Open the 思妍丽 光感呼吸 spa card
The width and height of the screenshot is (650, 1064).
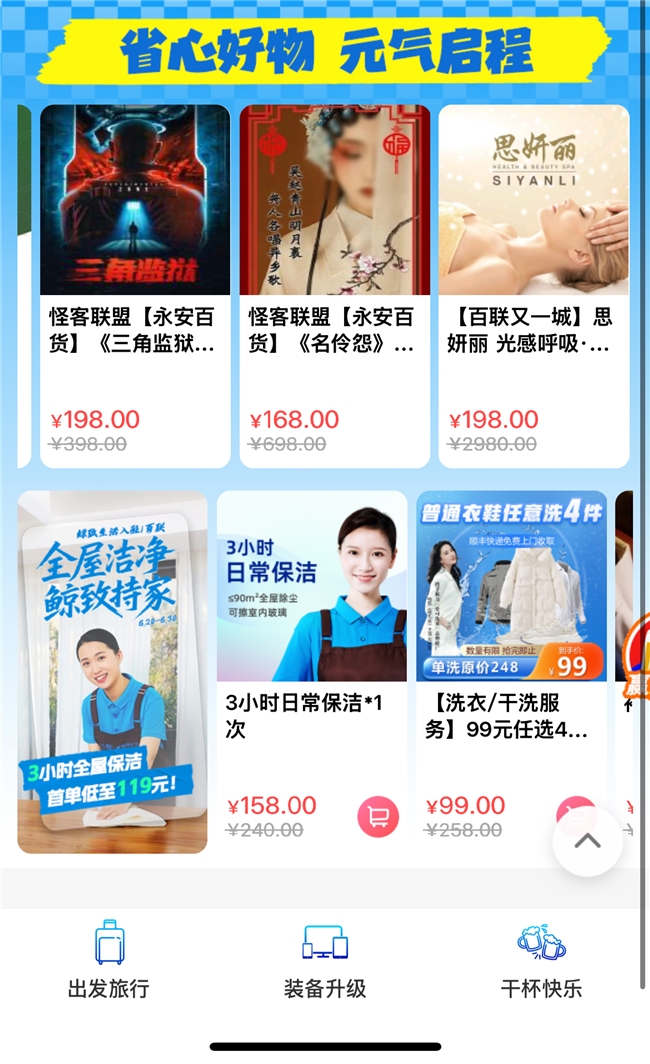pos(534,286)
